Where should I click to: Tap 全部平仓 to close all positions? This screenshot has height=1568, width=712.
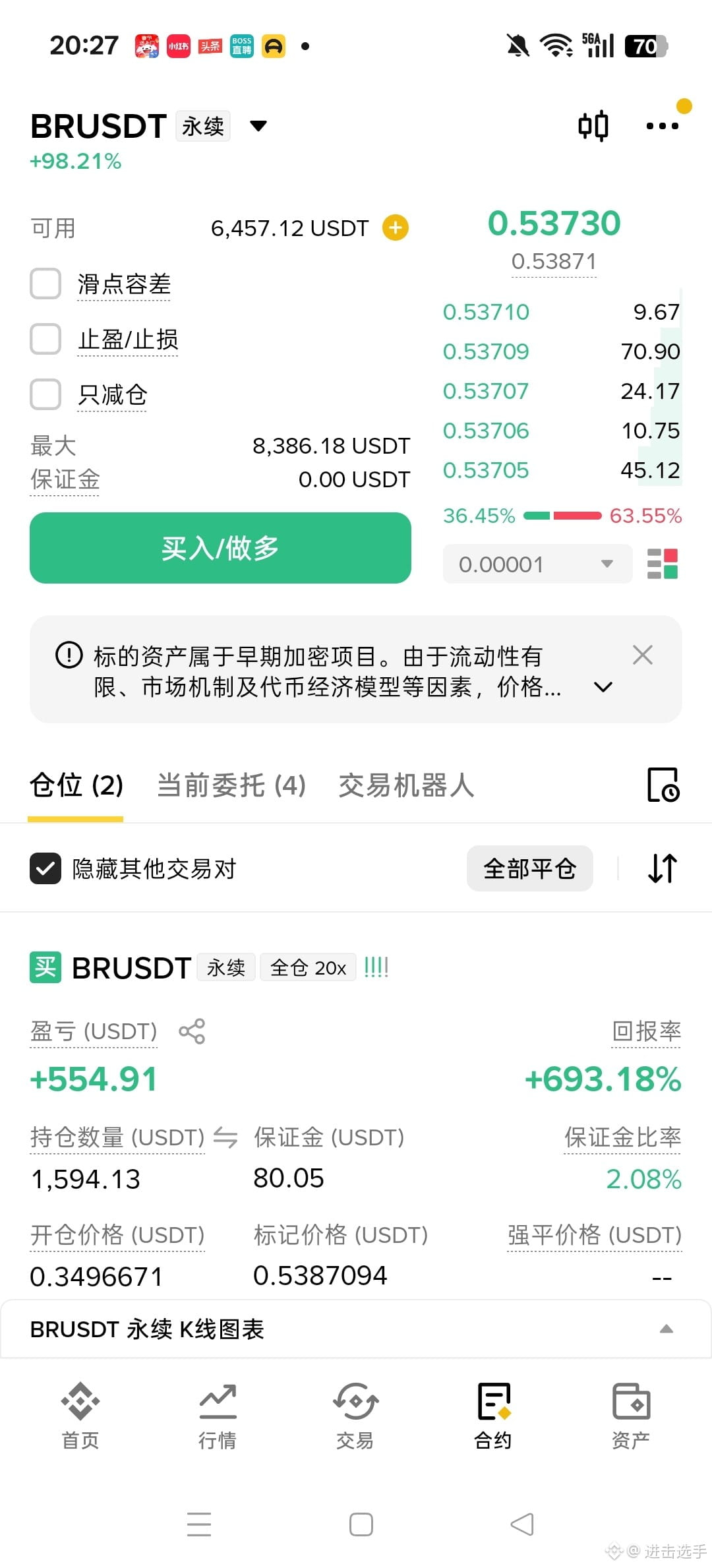click(529, 868)
